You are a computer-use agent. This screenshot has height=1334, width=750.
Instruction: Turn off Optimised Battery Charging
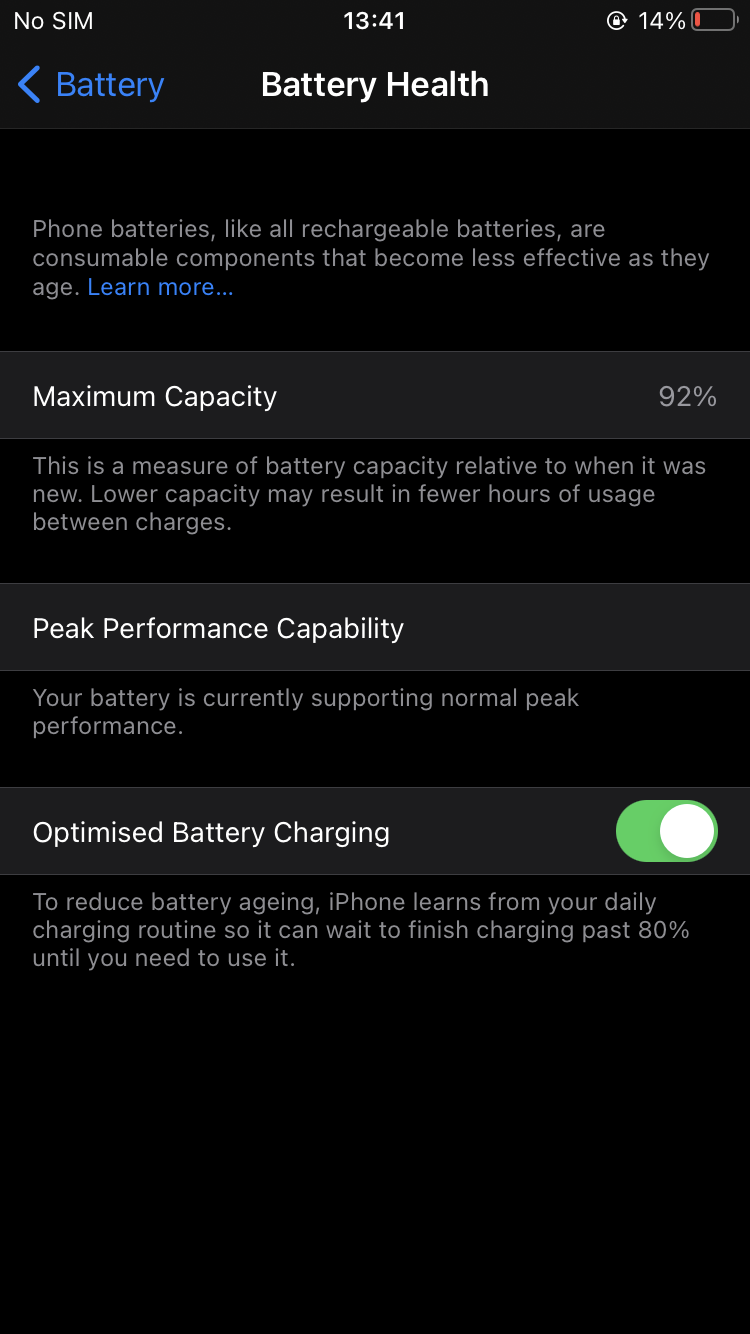coord(666,831)
